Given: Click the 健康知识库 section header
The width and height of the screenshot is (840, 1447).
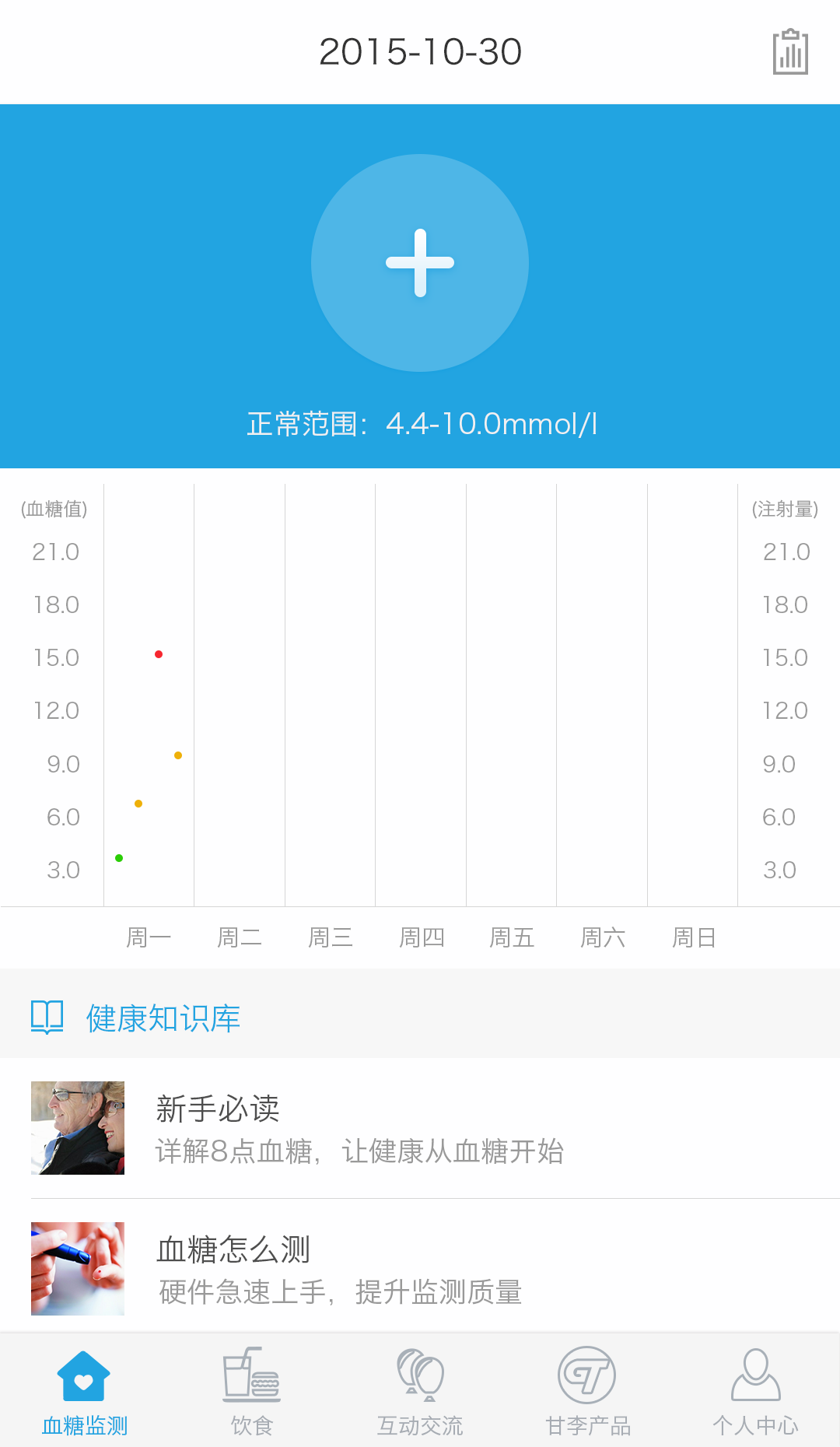Looking at the screenshot, I should (163, 1016).
